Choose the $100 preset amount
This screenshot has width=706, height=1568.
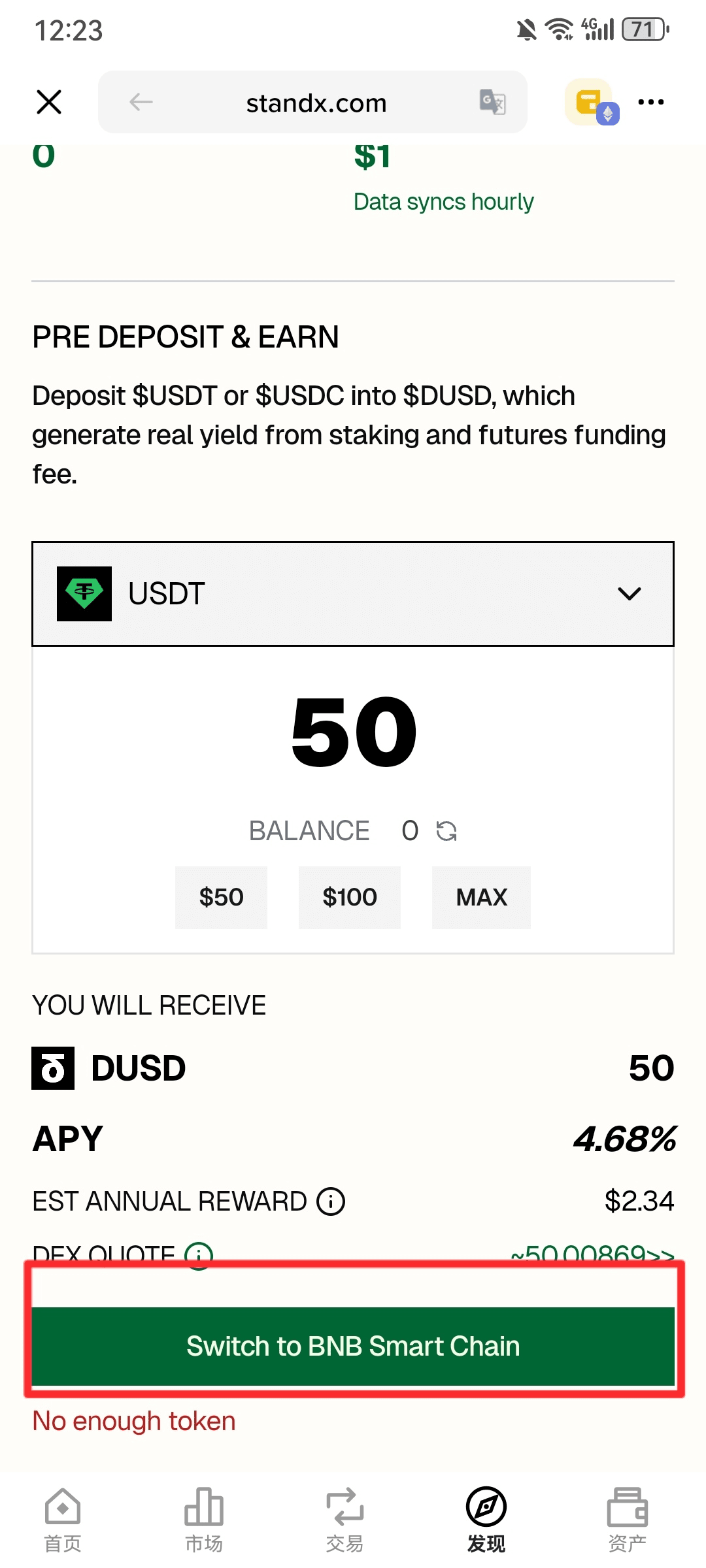point(350,897)
